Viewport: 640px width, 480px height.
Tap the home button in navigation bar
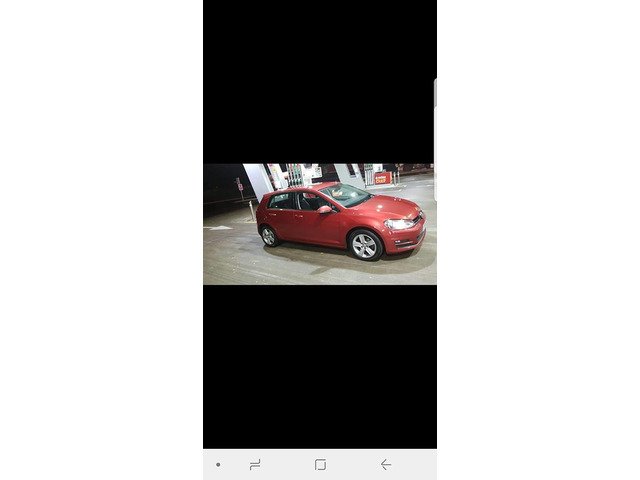point(320,465)
